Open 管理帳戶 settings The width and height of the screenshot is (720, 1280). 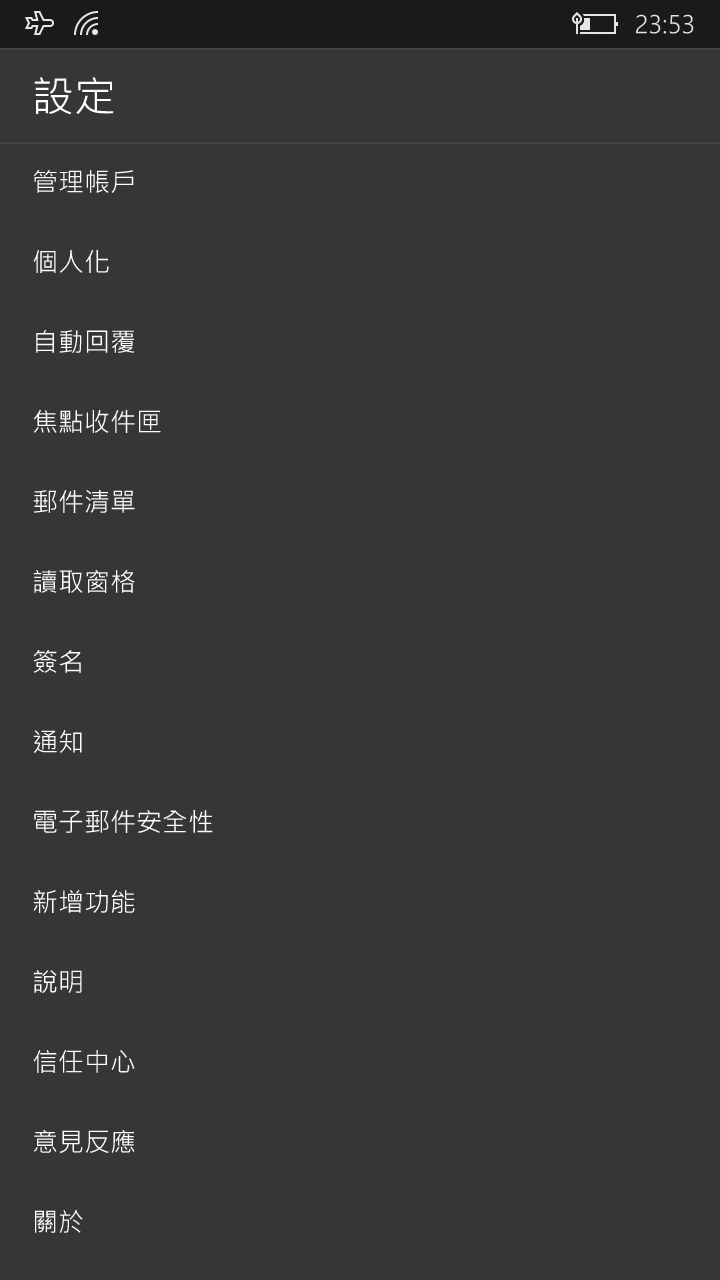pos(360,182)
